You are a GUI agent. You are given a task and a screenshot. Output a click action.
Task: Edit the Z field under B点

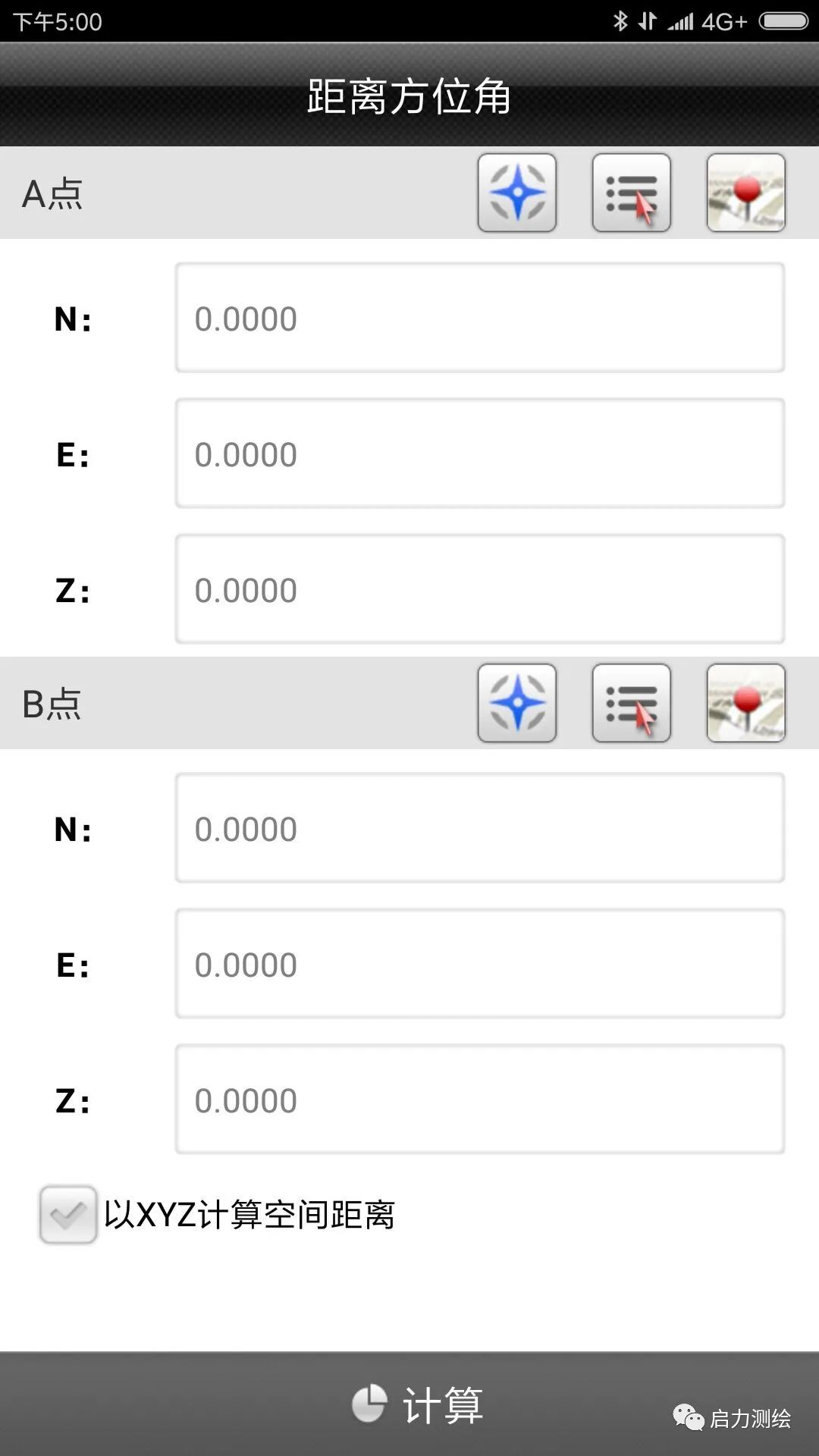(x=480, y=1100)
